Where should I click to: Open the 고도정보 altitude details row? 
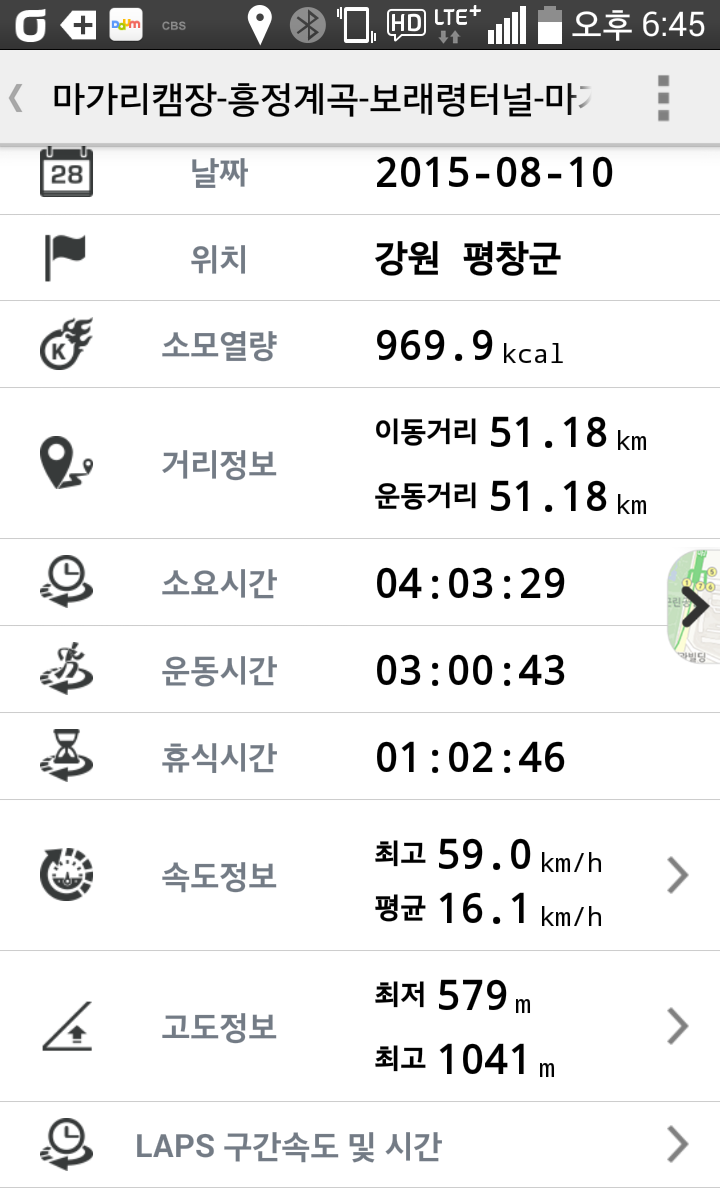360,1026
